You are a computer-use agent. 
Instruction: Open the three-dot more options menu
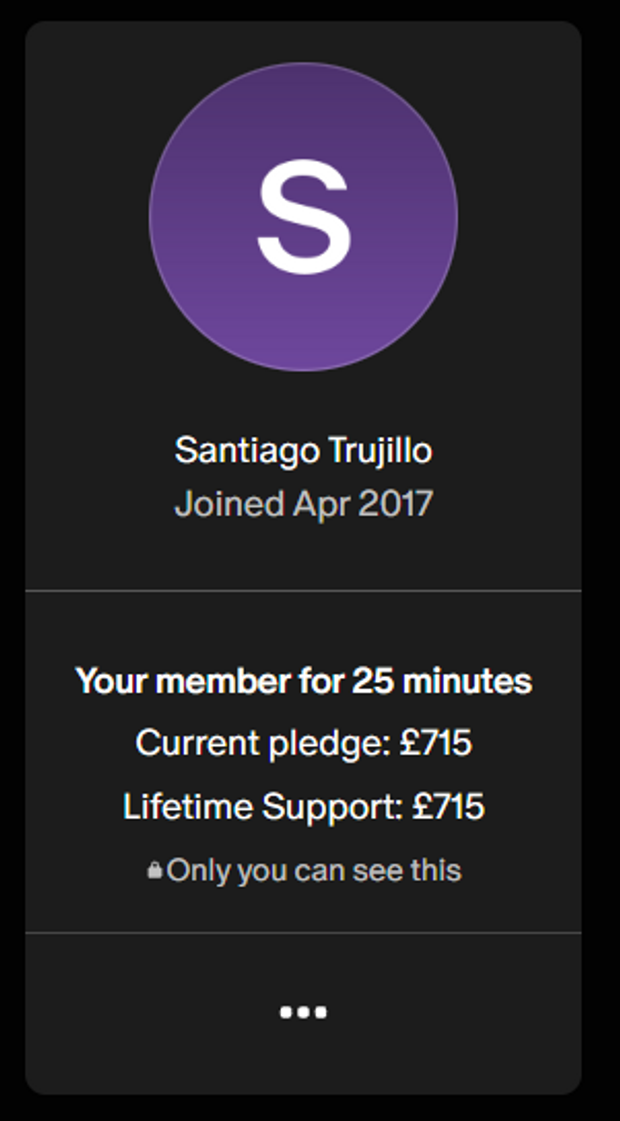point(303,1012)
